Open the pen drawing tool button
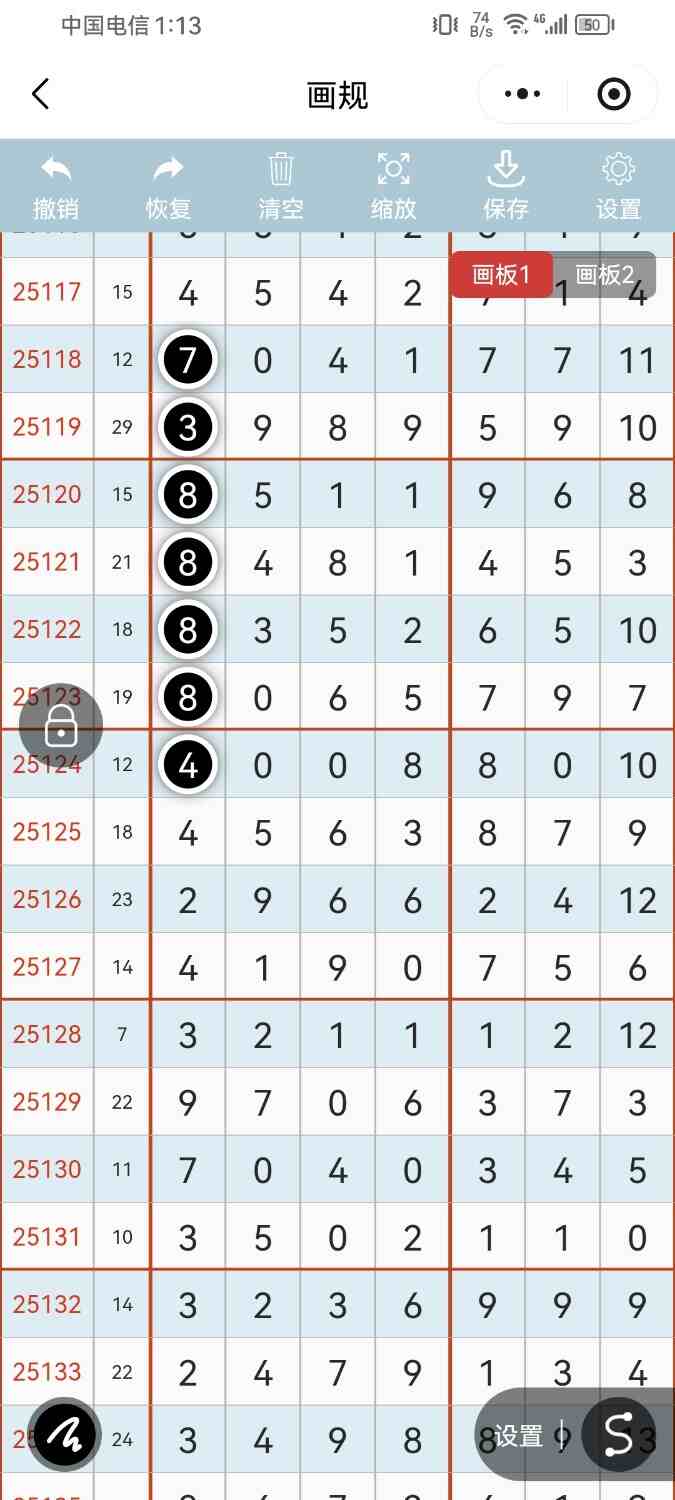Viewport: 675px width, 1500px height. 64,1435
